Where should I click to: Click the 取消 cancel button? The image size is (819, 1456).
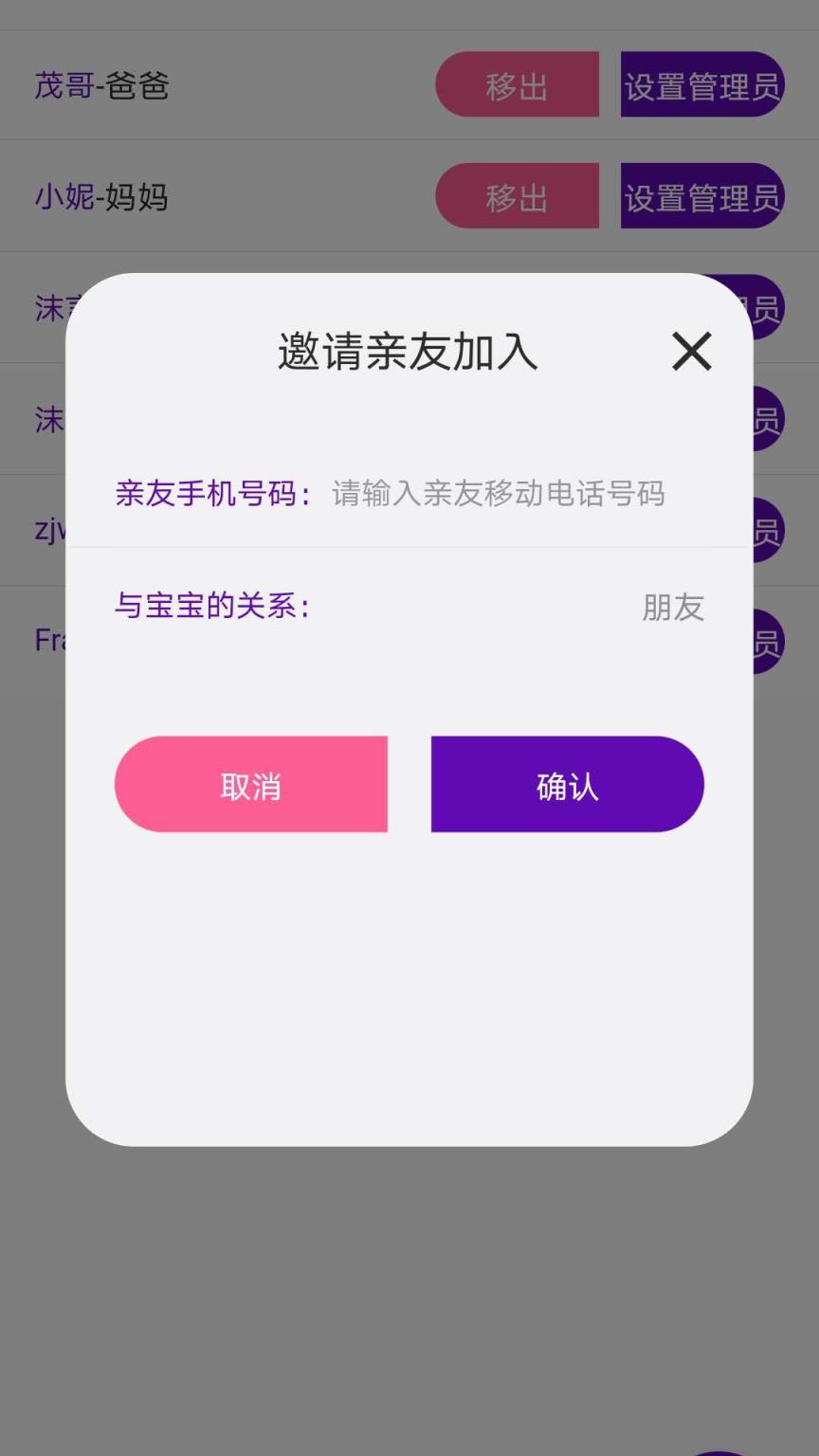coord(252,784)
